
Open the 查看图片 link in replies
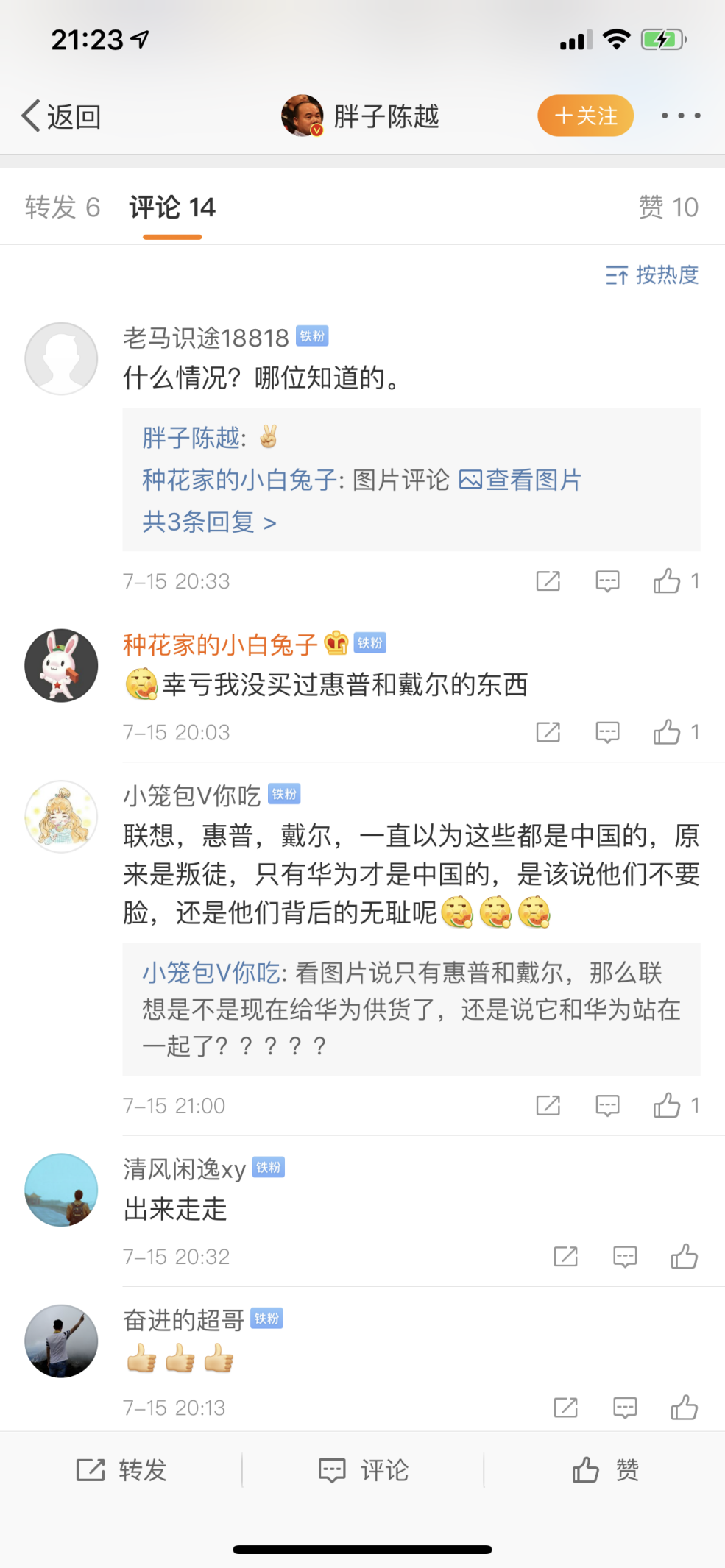[x=520, y=480]
